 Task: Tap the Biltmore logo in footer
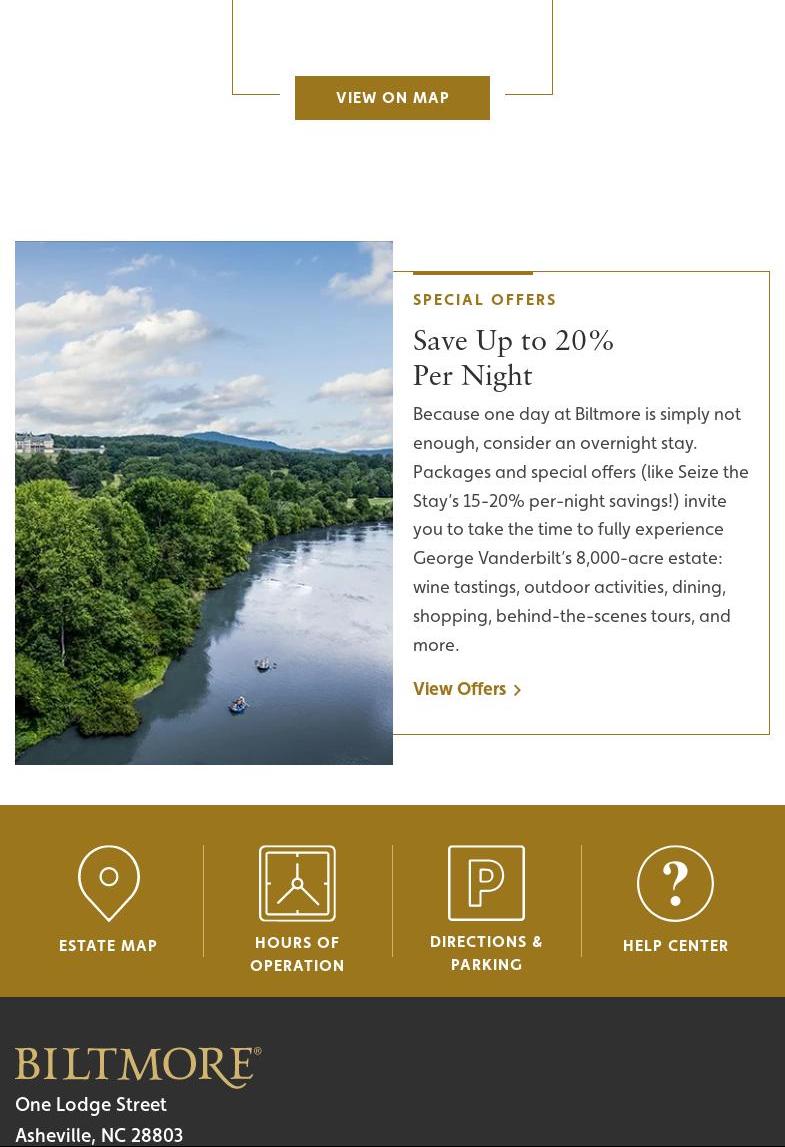[138, 1067]
